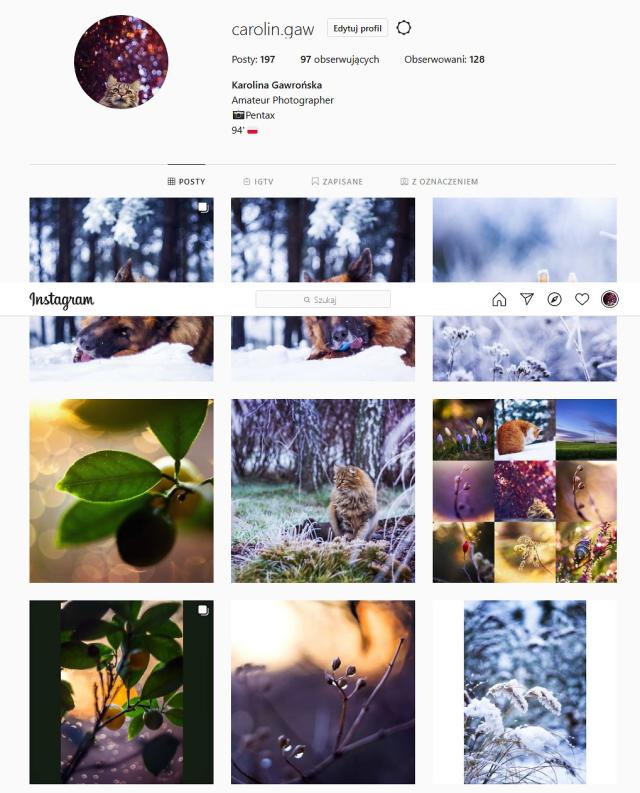Open the snowy plant with white borders post
Screen dimensions: 640x793
coord(524,691)
